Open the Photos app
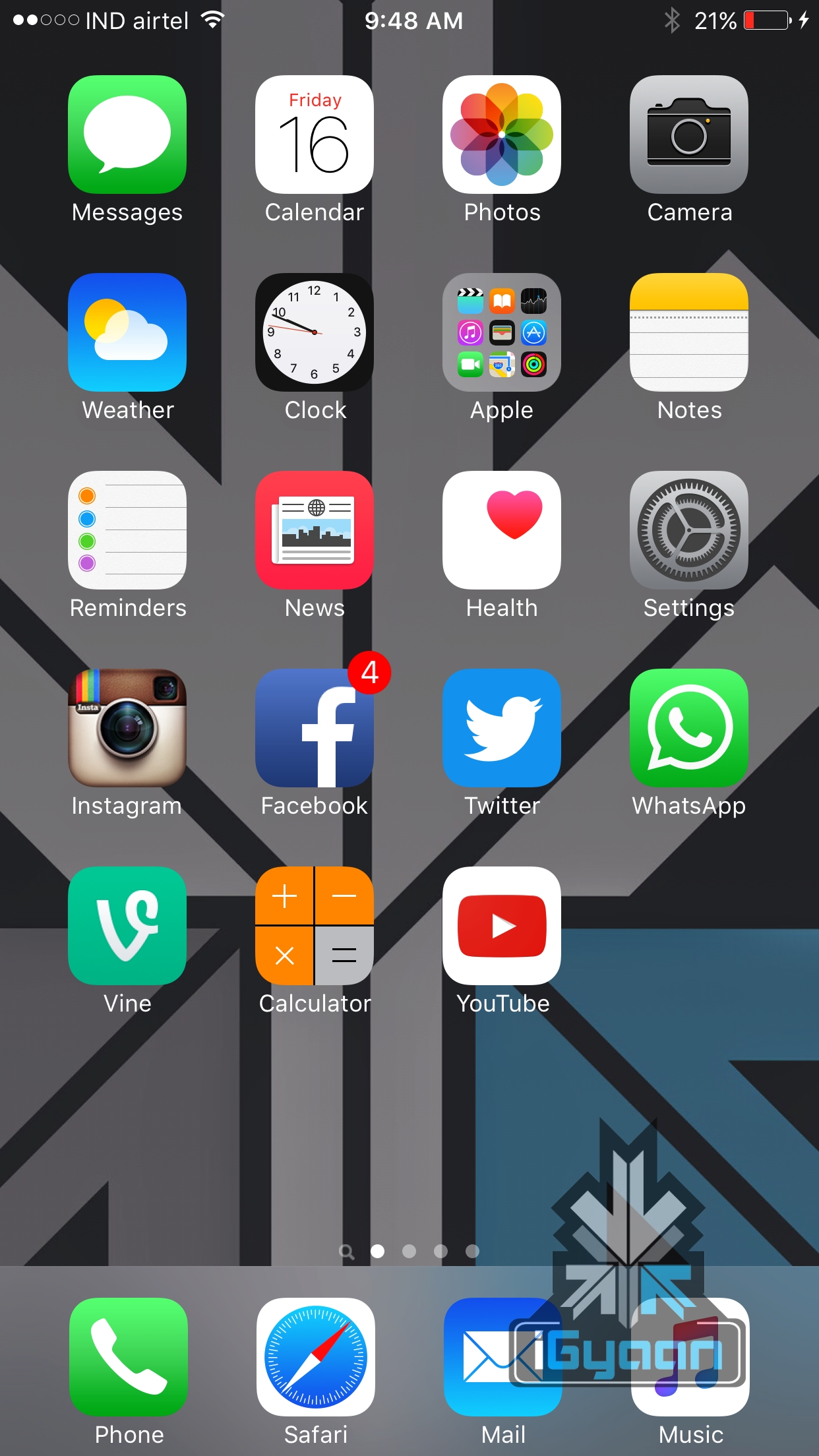Image resolution: width=819 pixels, height=1456 pixels. [502, 135]
